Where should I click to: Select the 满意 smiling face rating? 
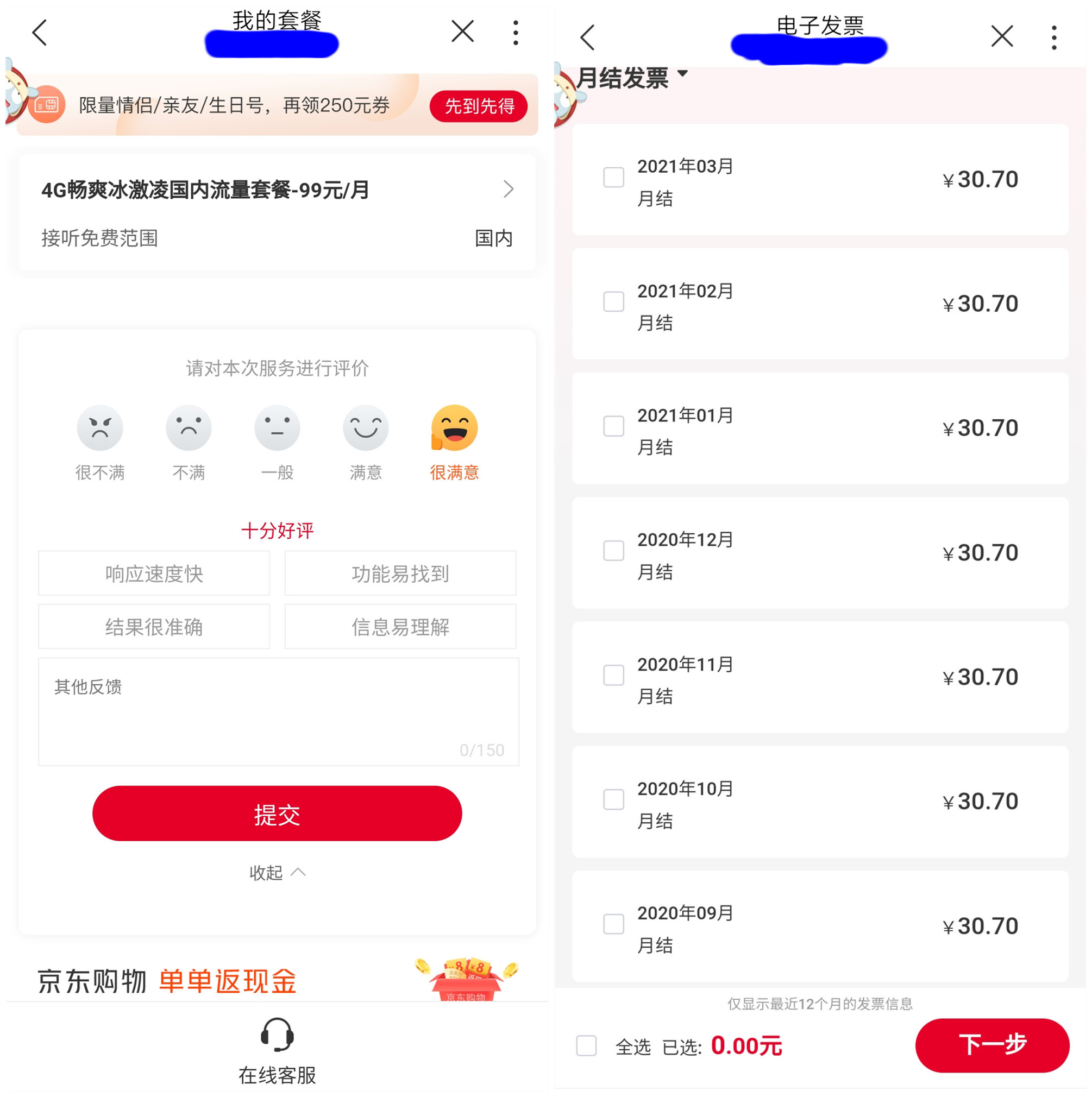(x=365, y=427)
